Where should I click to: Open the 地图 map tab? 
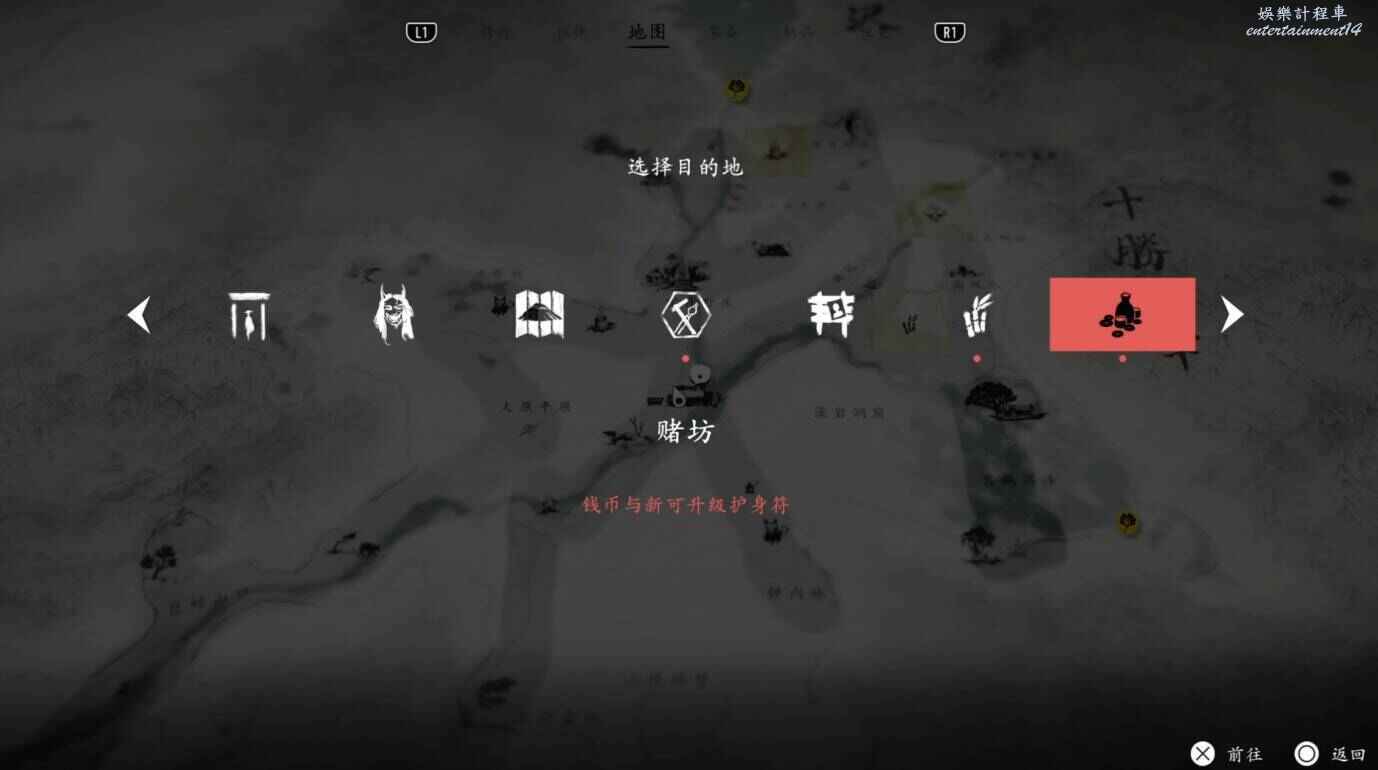click(x=647, y=32)
